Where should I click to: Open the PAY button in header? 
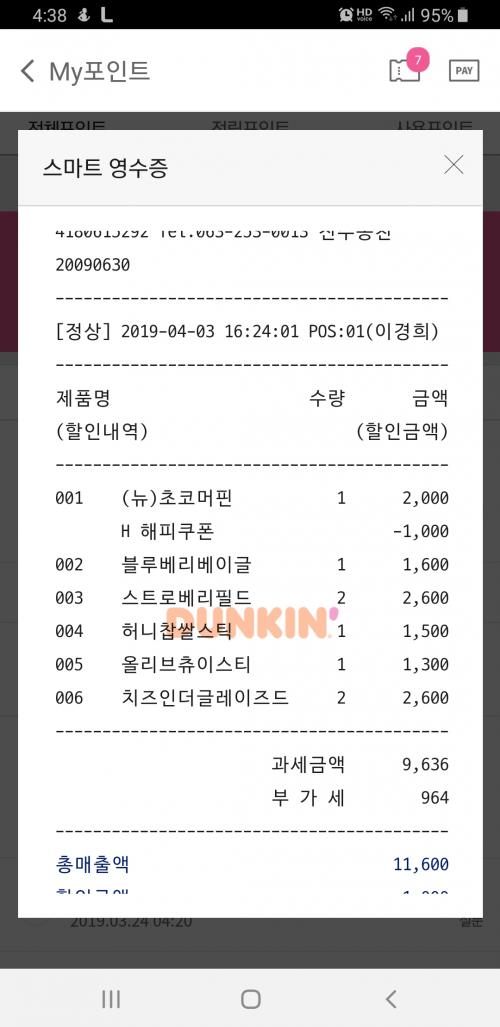(464, 71)
